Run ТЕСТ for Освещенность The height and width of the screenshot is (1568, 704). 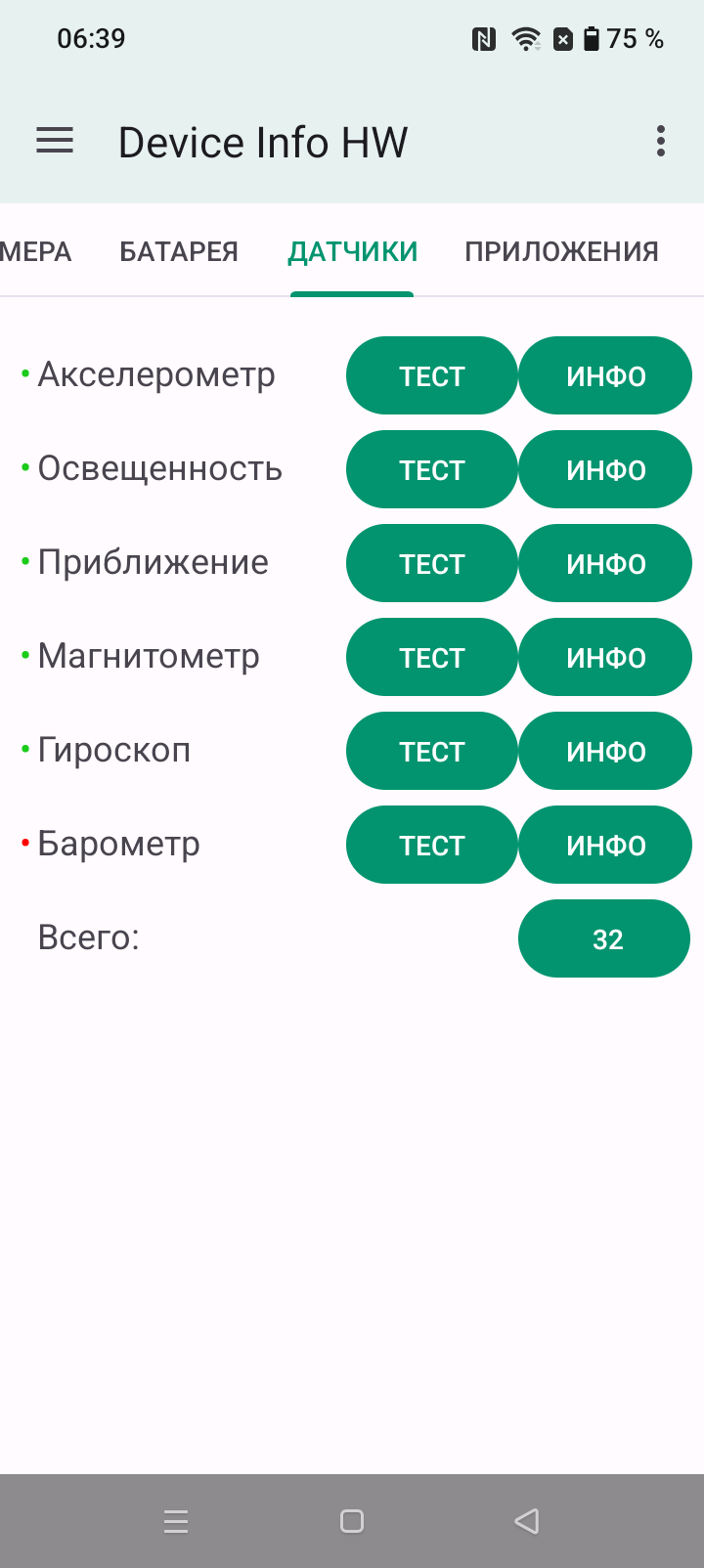(x=431, y=470)
